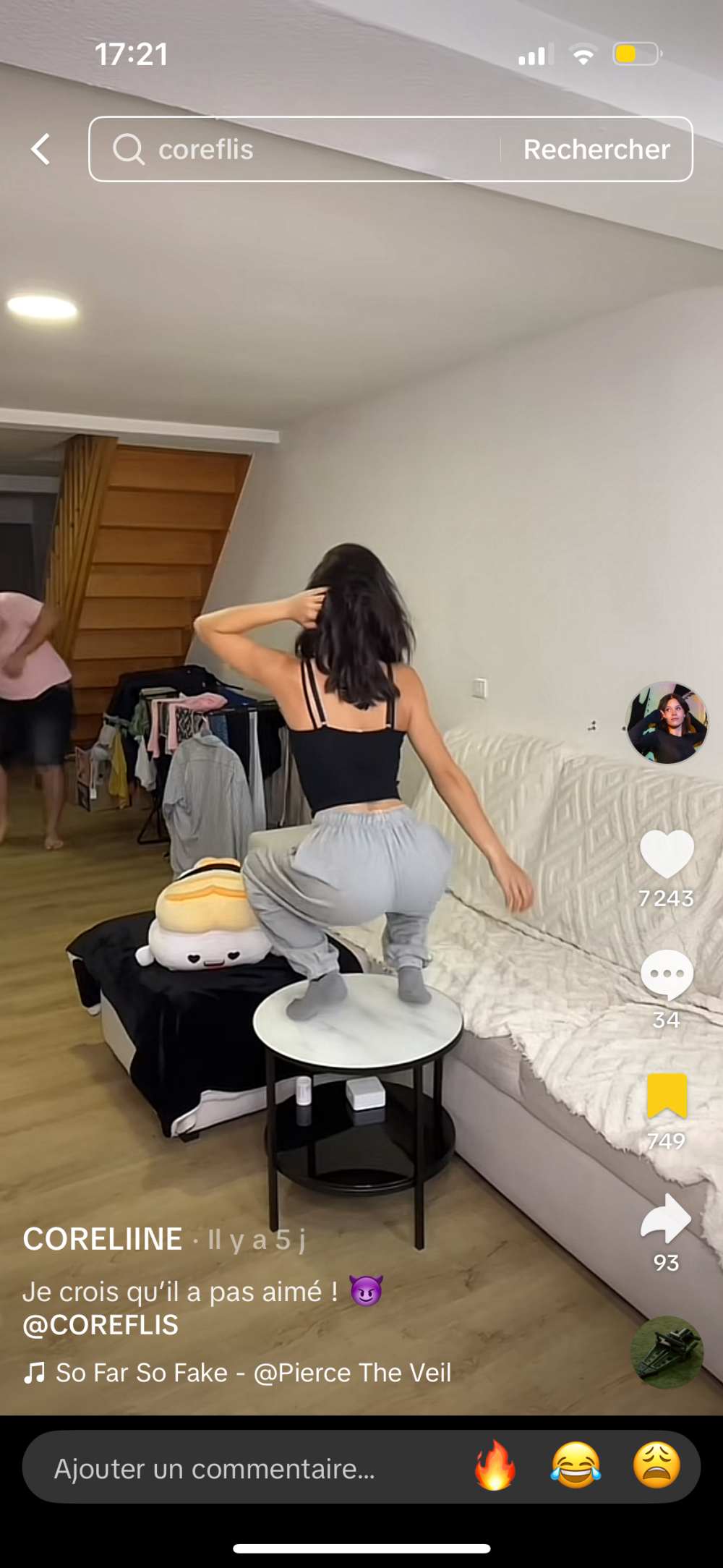
Task: Open the search field showing 'coreflis'
Action: coord(289,149)
